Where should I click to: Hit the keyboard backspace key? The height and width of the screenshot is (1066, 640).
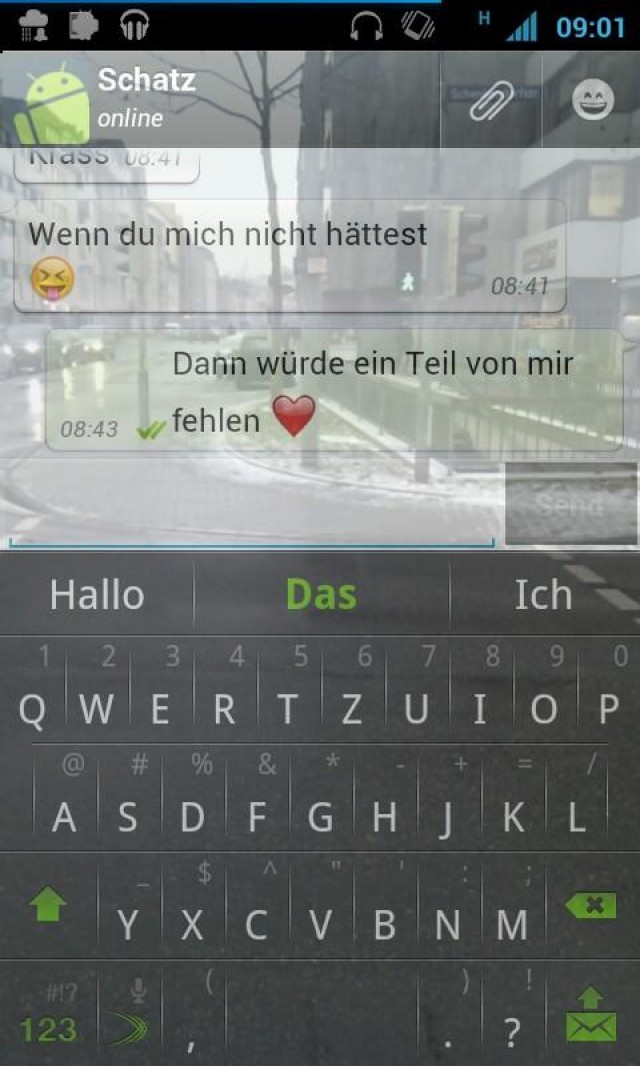coord(591,906)
